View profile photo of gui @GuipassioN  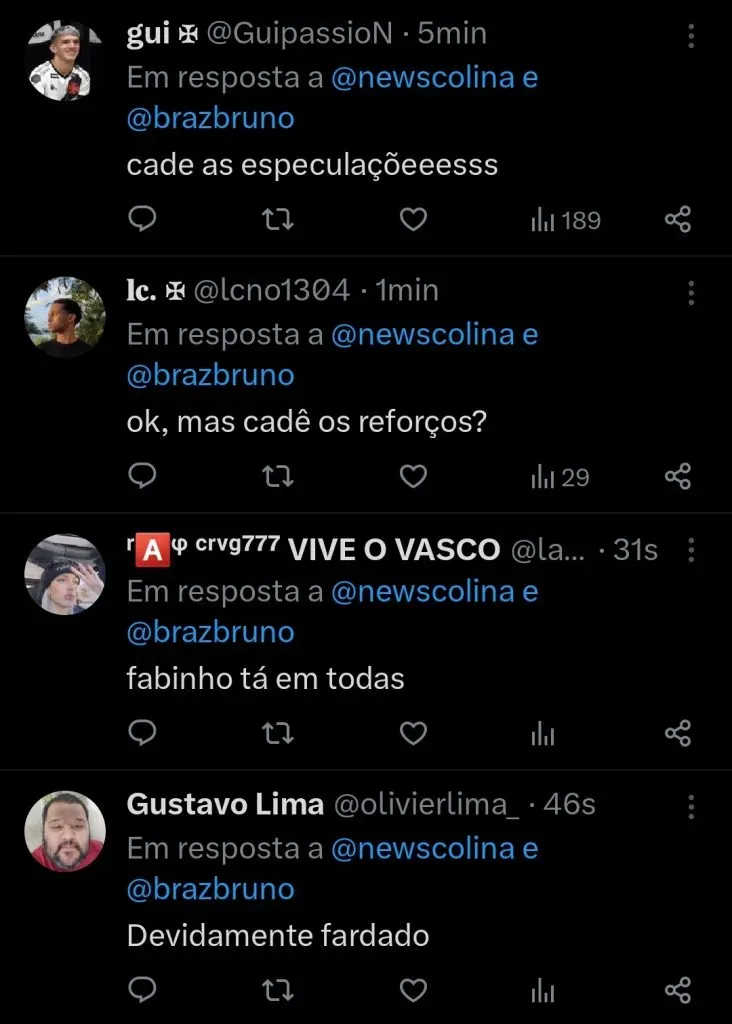(x=65, y=60)
